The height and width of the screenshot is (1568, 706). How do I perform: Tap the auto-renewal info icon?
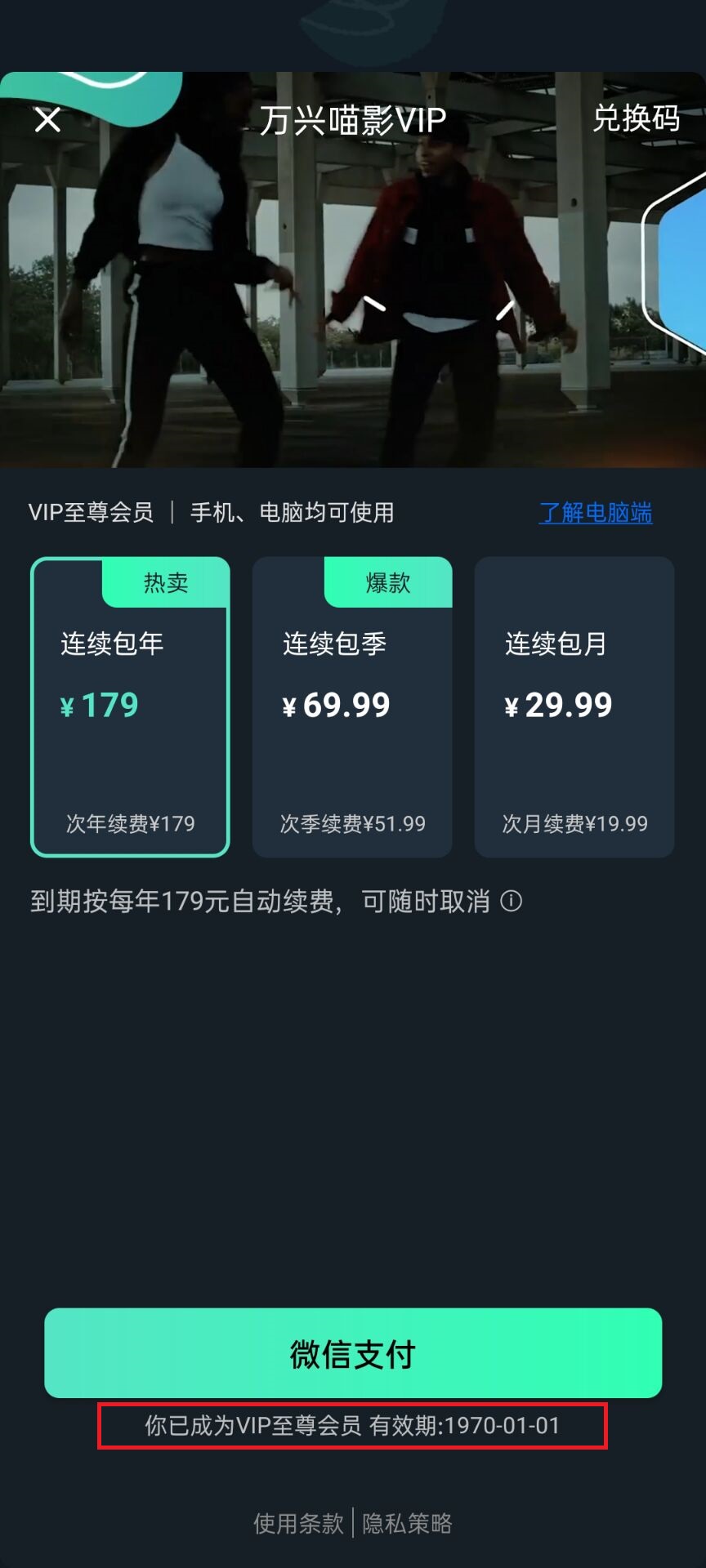(x=512, y=902)
